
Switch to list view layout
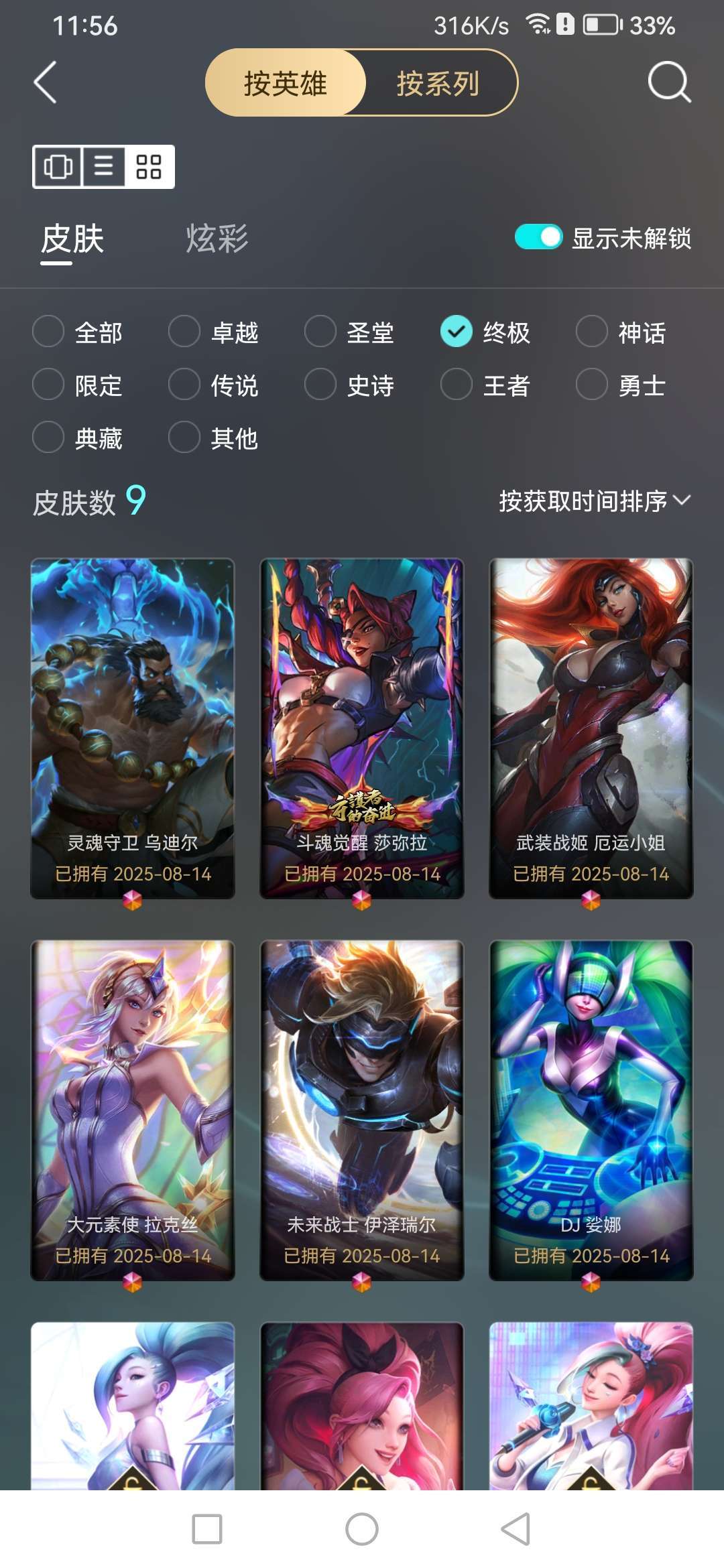tap(103, 166)
